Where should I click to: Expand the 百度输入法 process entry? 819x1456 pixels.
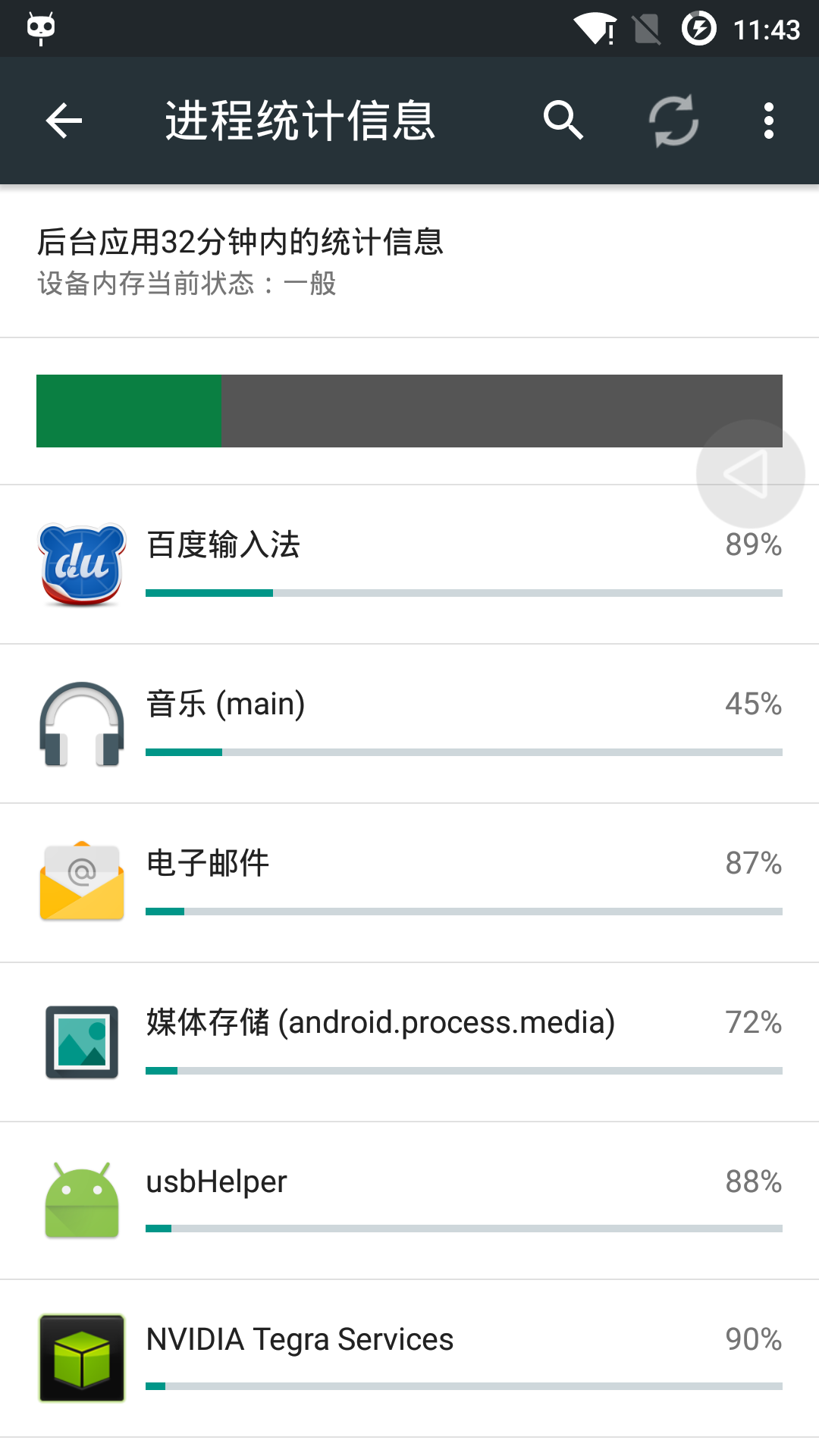coord(409,565)
